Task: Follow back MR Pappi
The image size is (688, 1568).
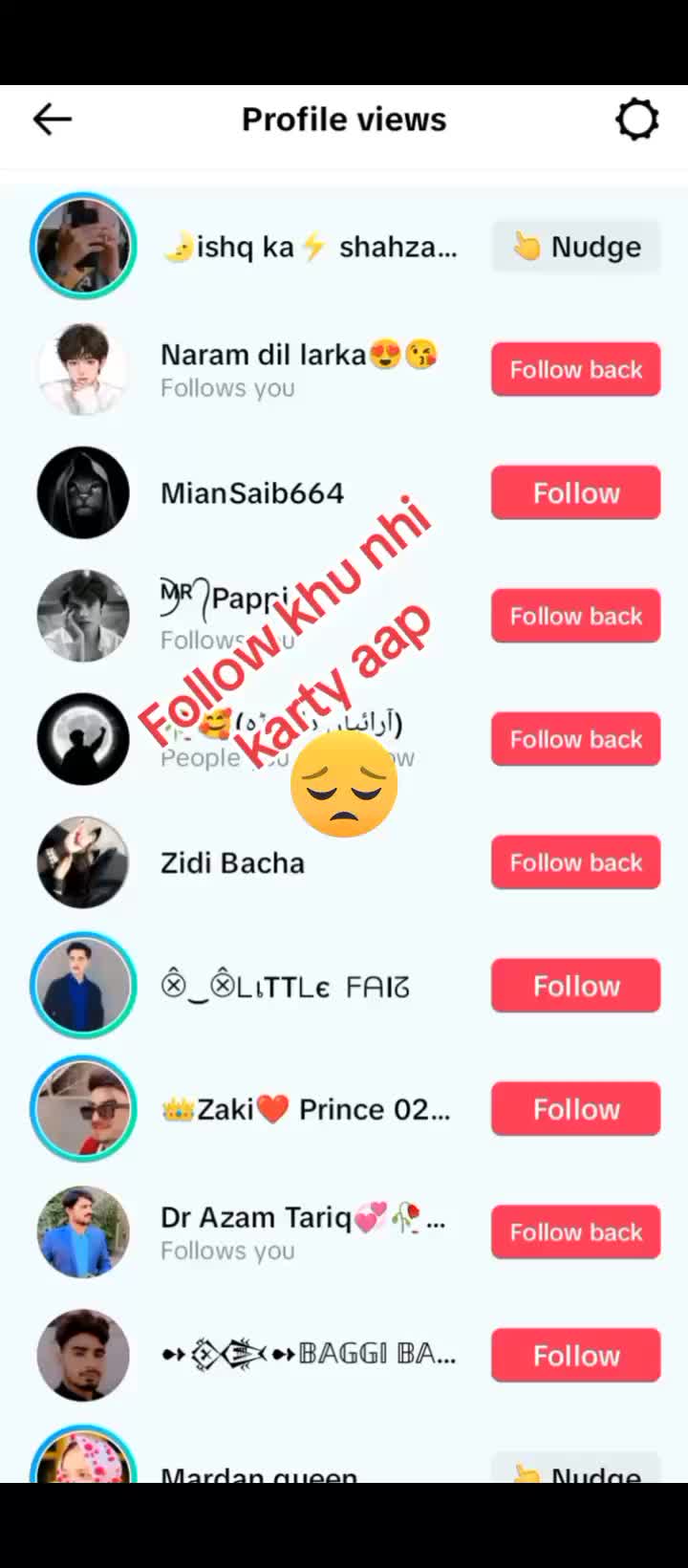Action: 576,617
